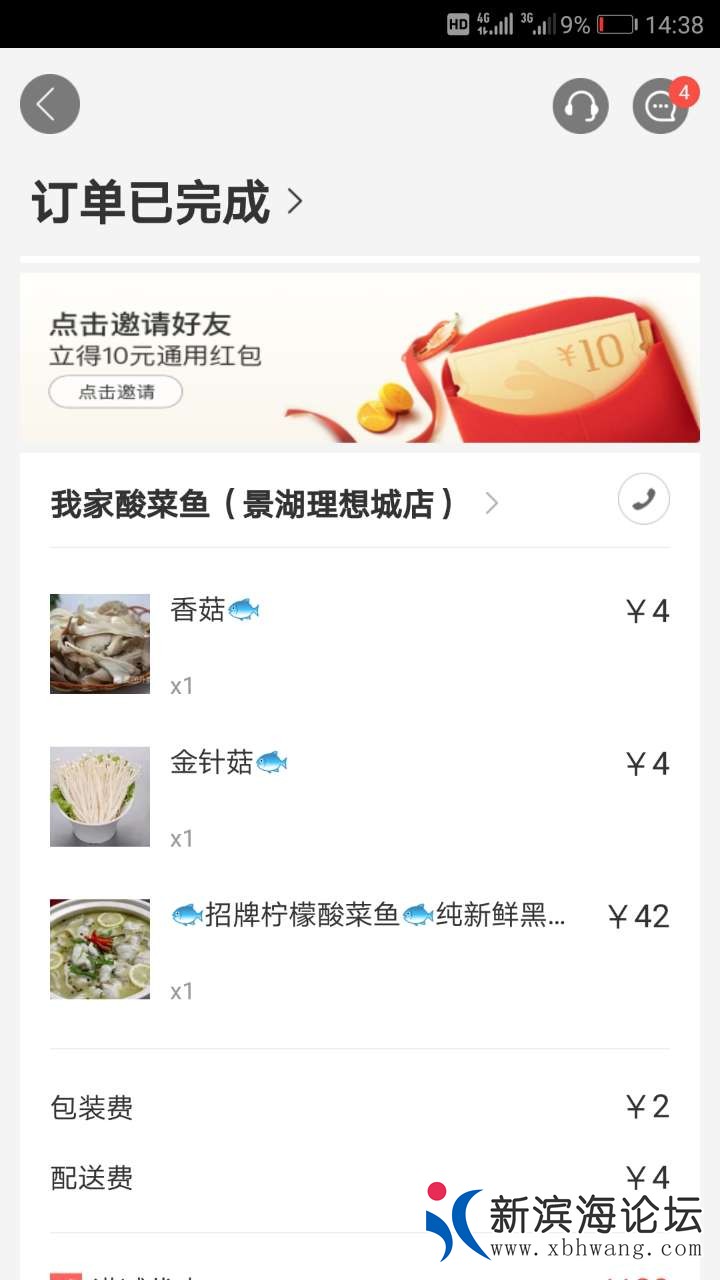Tap the 点击邀请 button

[116, 392]
